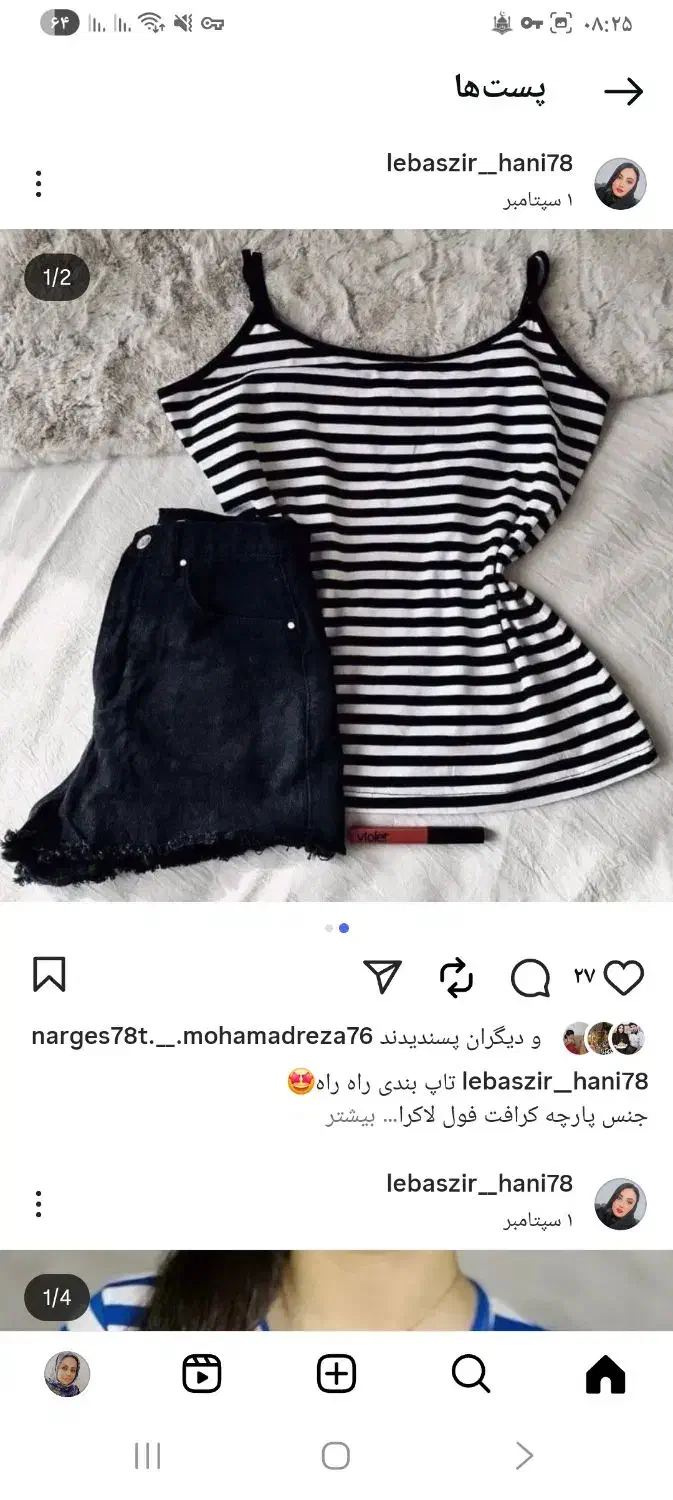673x1500 pixels.
Task: Open the striped tank top photo
Action: [x=336, y=565]
